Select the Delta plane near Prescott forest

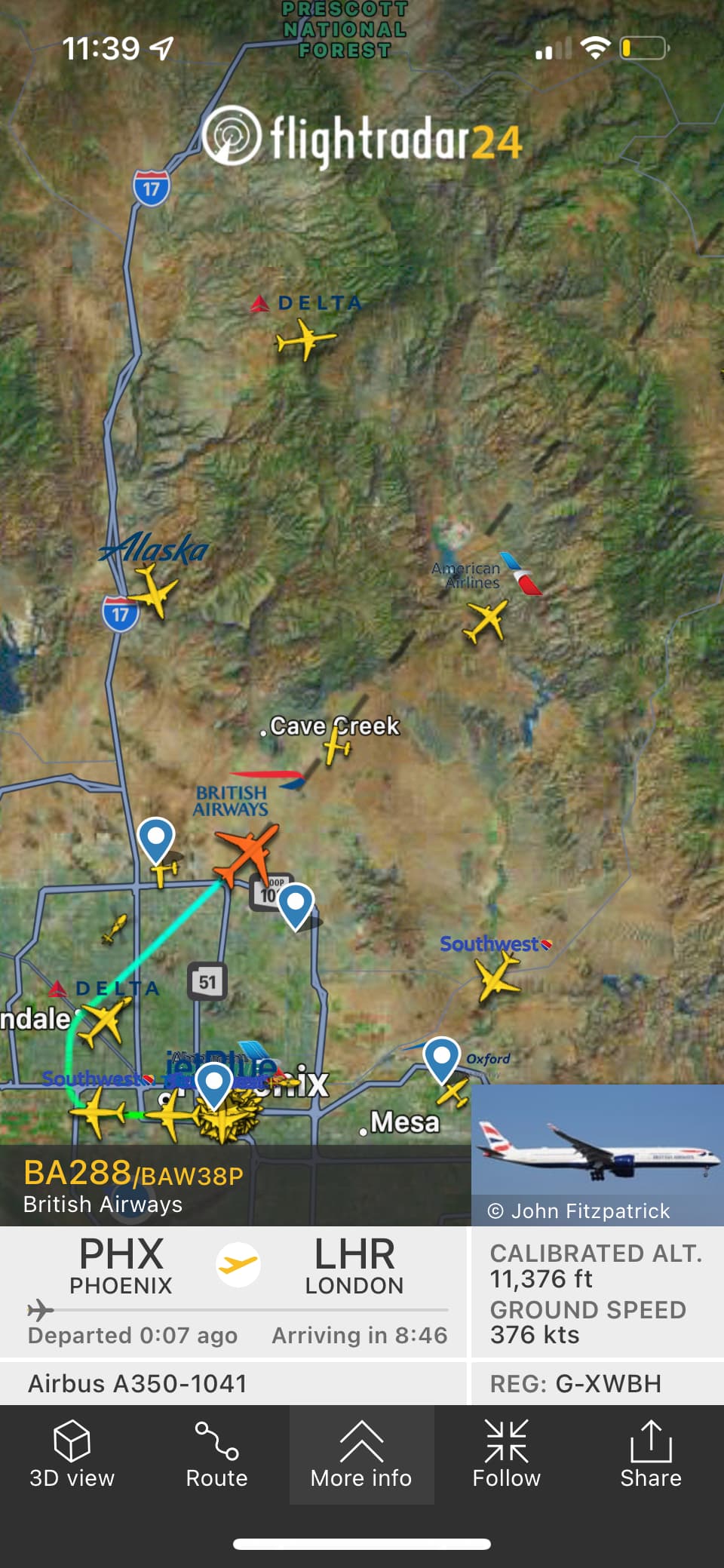(305, 339)
